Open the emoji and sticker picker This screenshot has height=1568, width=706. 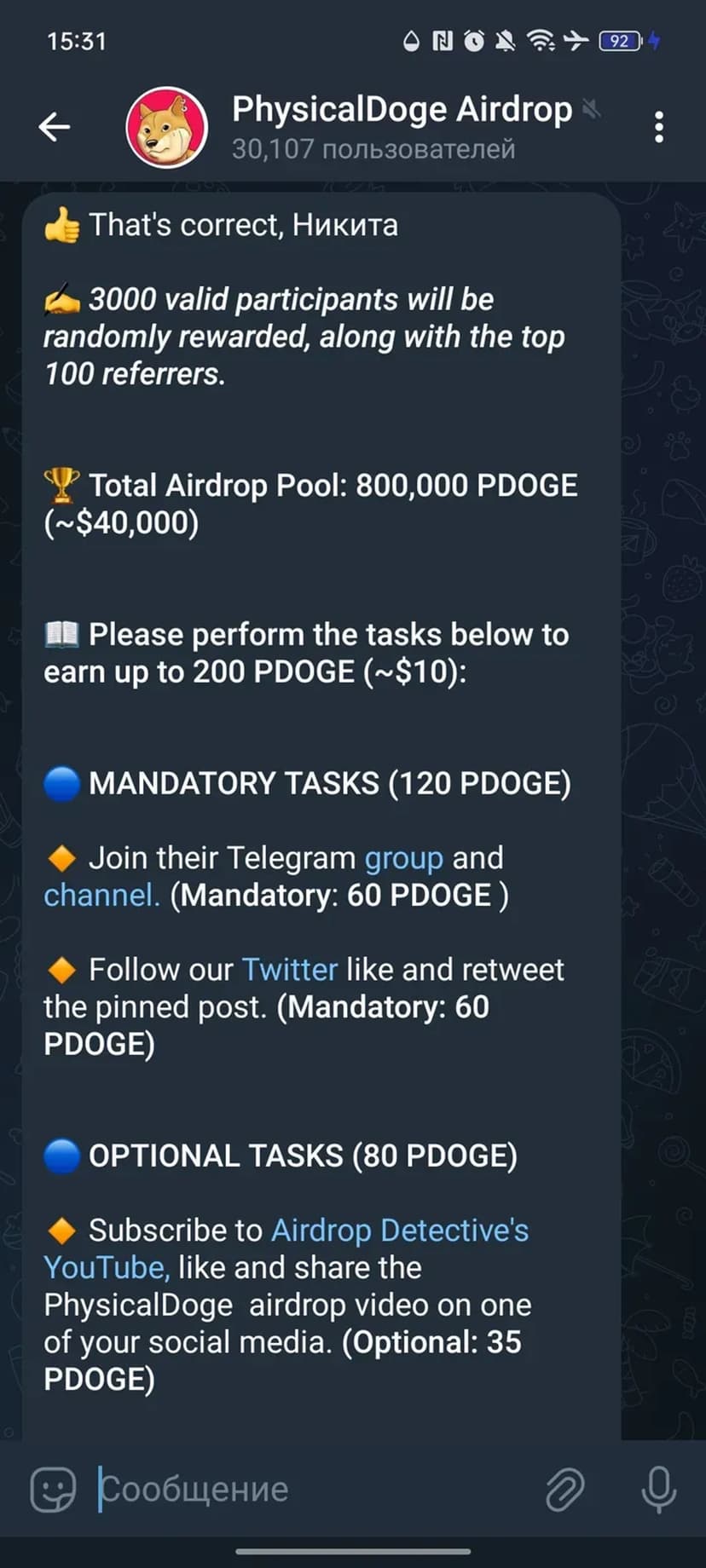[x=53, y=1490]
